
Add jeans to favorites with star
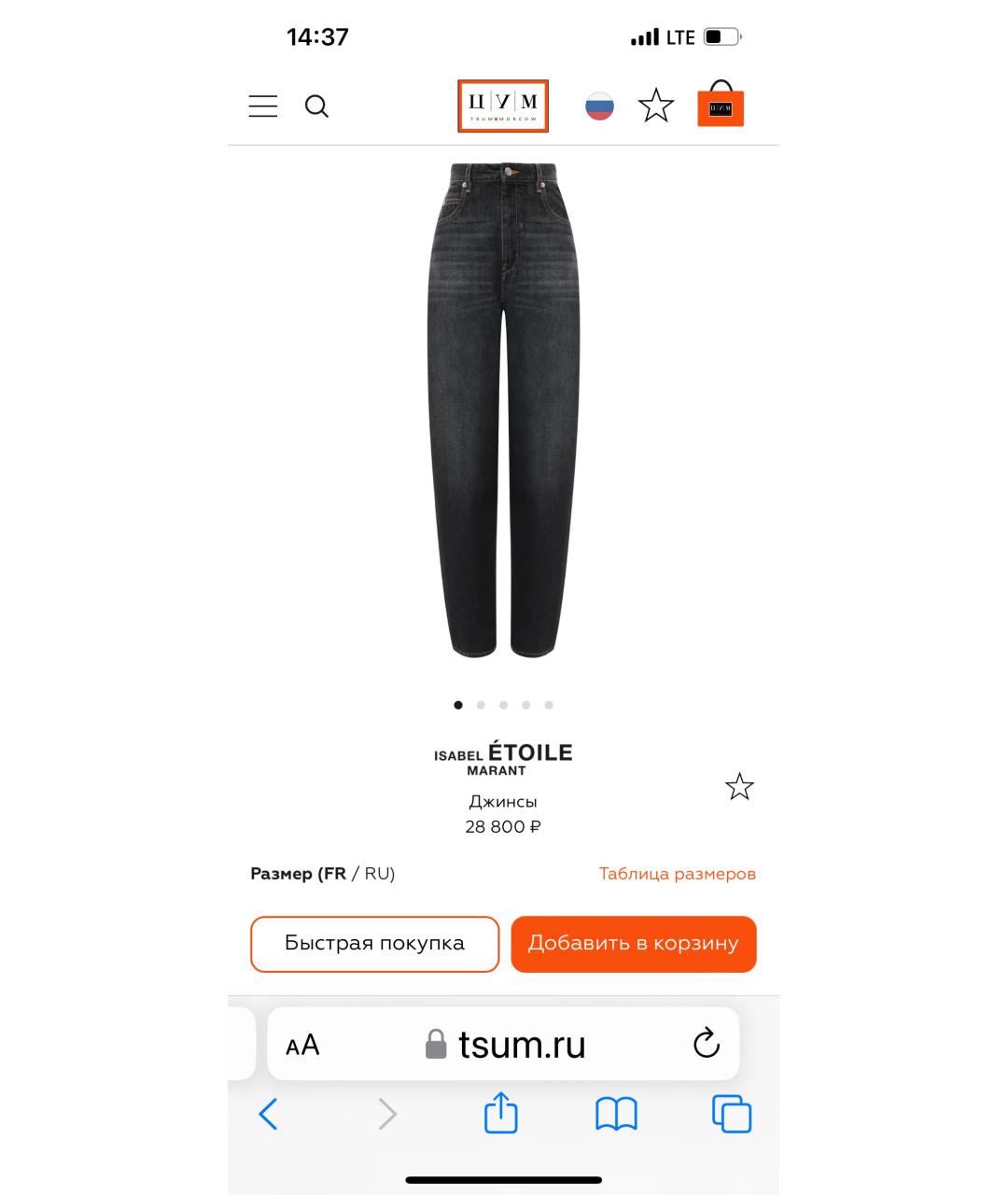coord(739,787)
